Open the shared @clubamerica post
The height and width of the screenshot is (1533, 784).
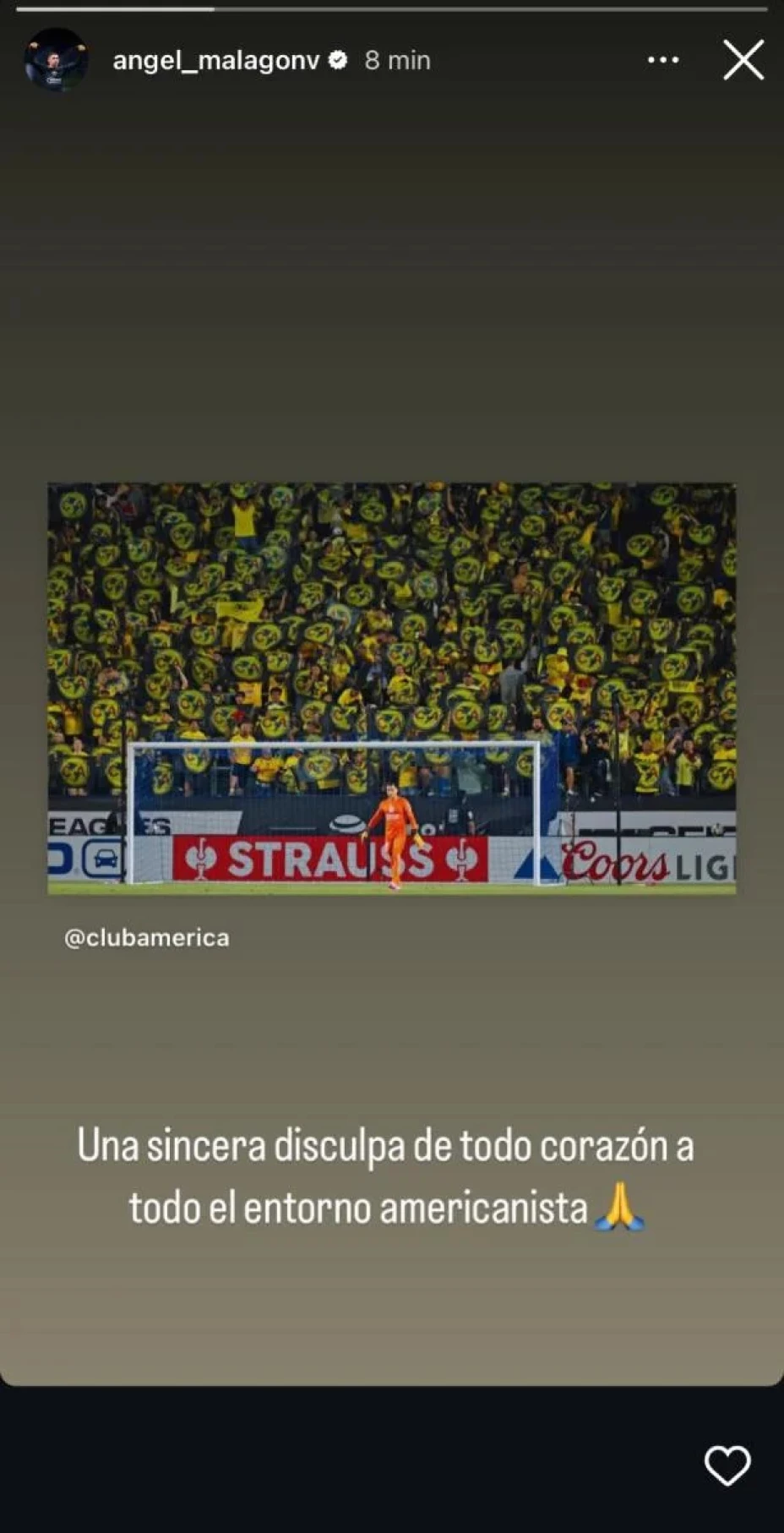click(391, 688)
